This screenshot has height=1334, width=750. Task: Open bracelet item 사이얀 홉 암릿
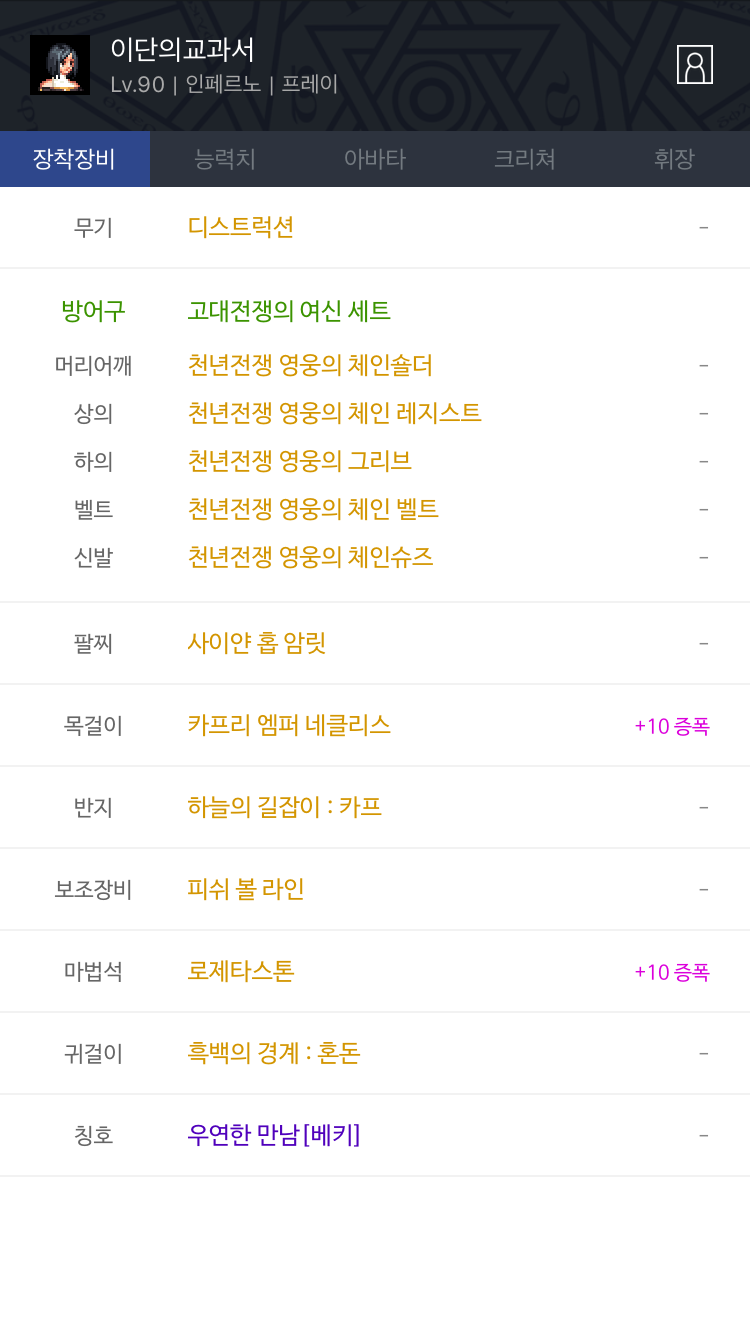tap(257, 643)
